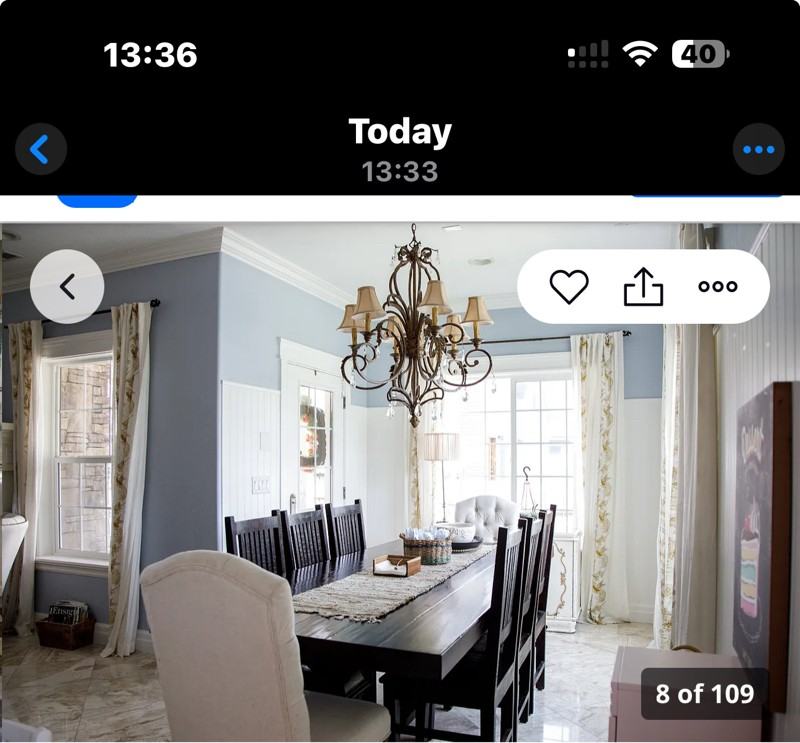Open the more options on the photo
800x743 pixels.
tap(717, 287)
